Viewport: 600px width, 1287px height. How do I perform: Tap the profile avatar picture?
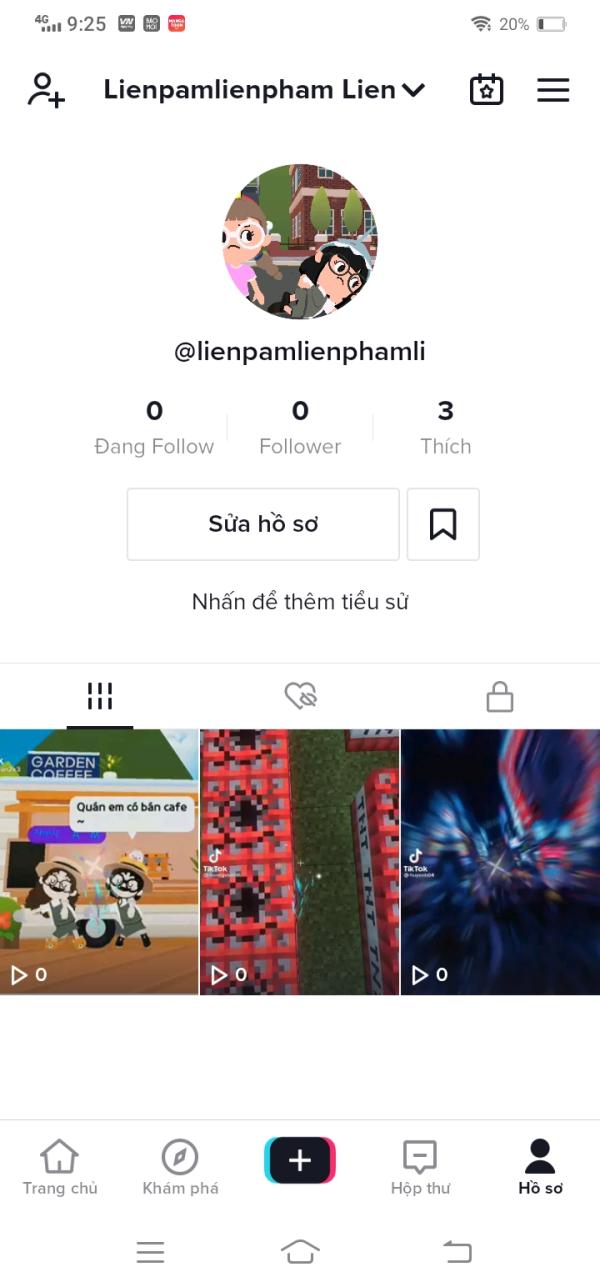[300, 242]
